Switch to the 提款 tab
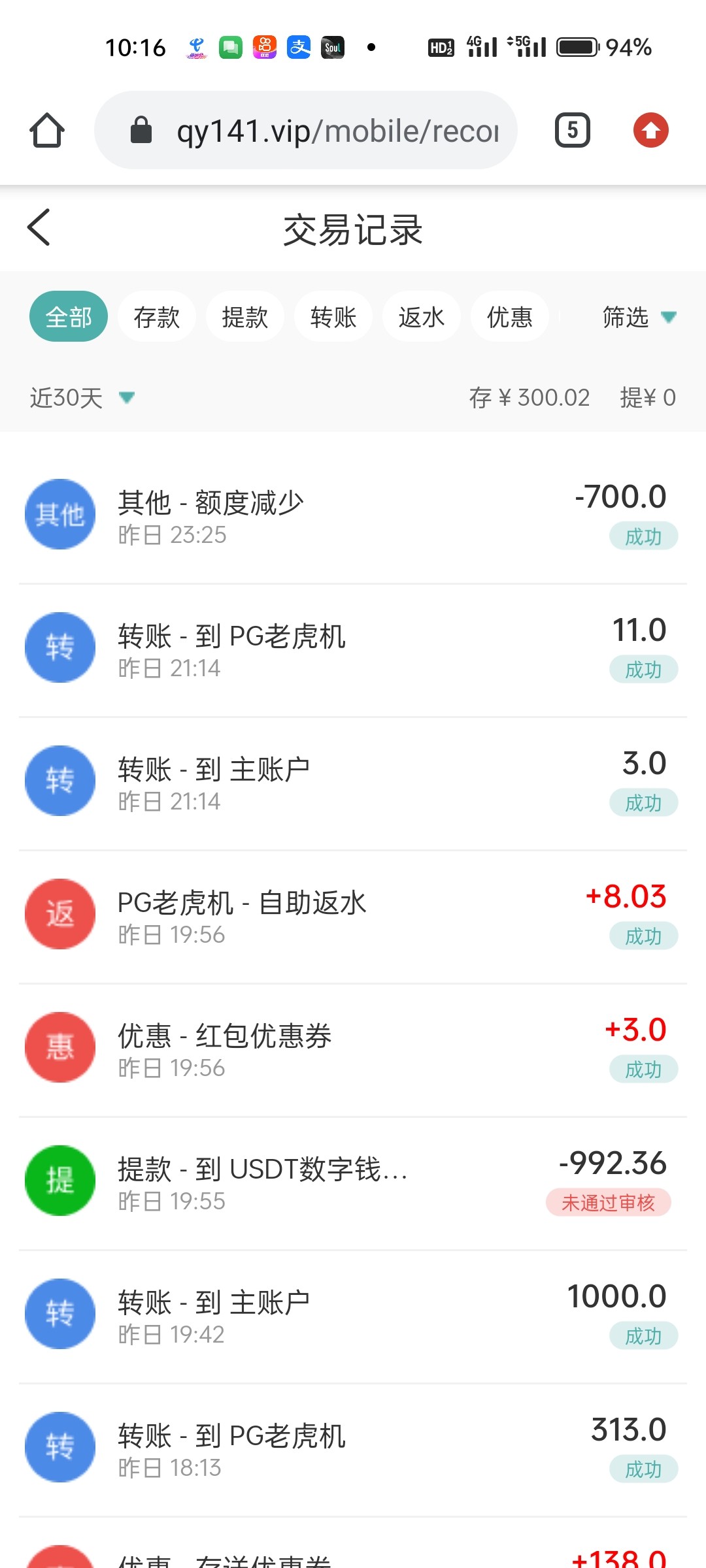Screen dimensions: 706x1568 pos(245,317)
